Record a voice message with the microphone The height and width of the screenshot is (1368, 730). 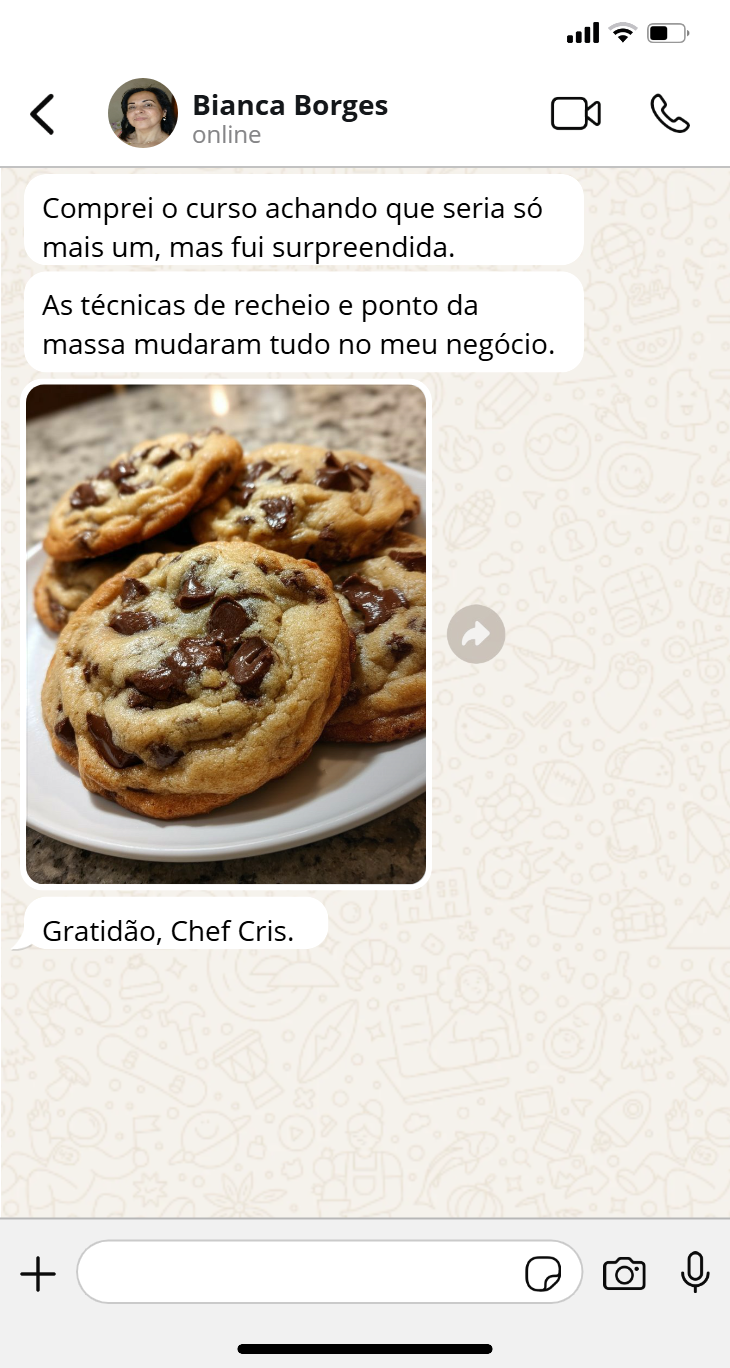[695, 1273]
